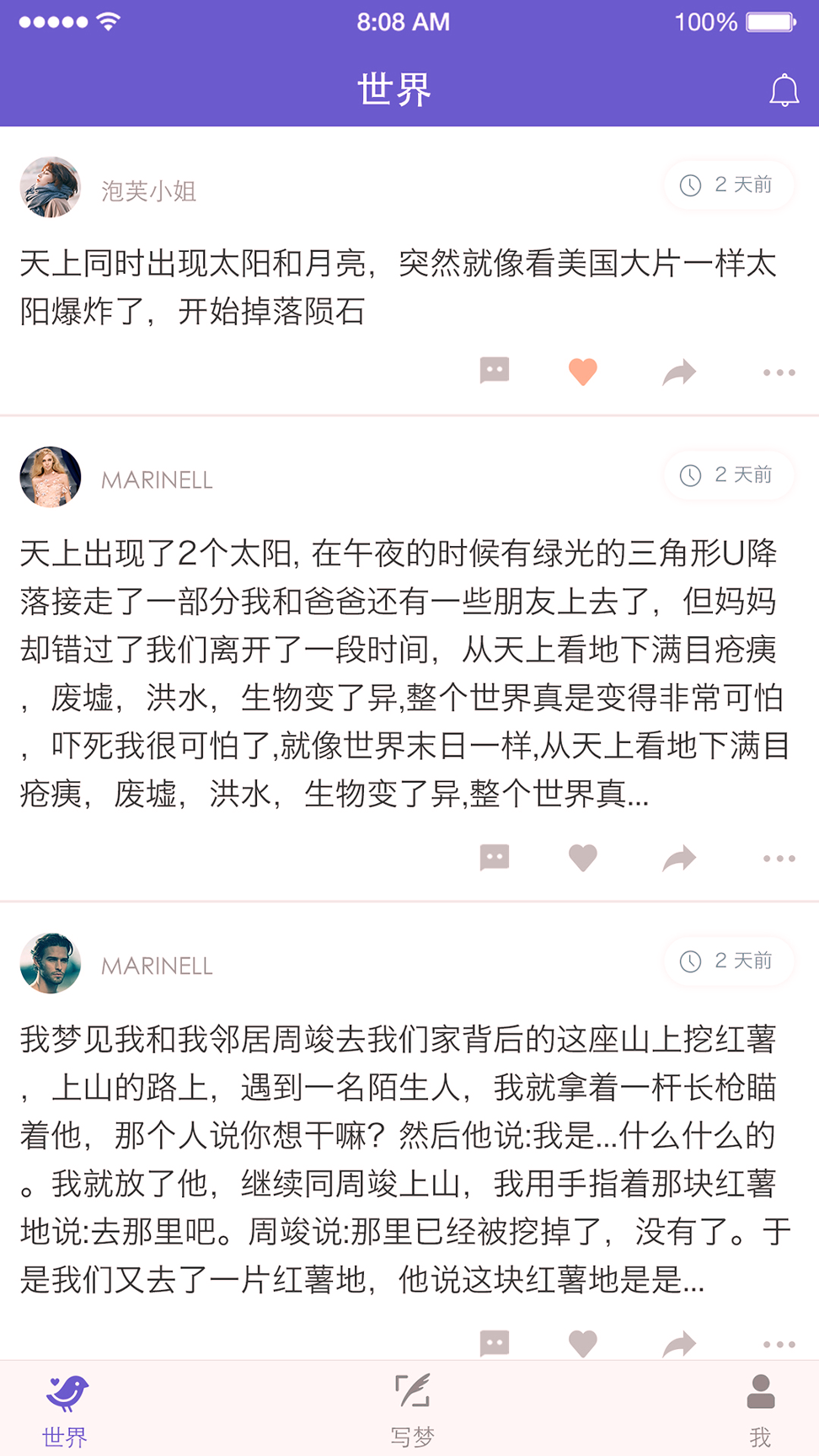Click 泡芙小姐's avatar photo
This screenshot has height=1456, width=819.
50,186
